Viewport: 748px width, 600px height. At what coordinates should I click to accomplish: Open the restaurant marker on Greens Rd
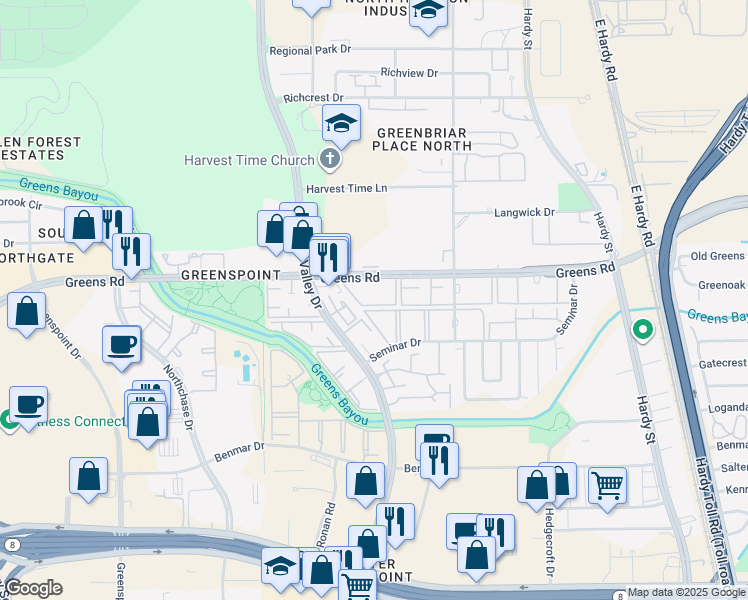(327, 259)
